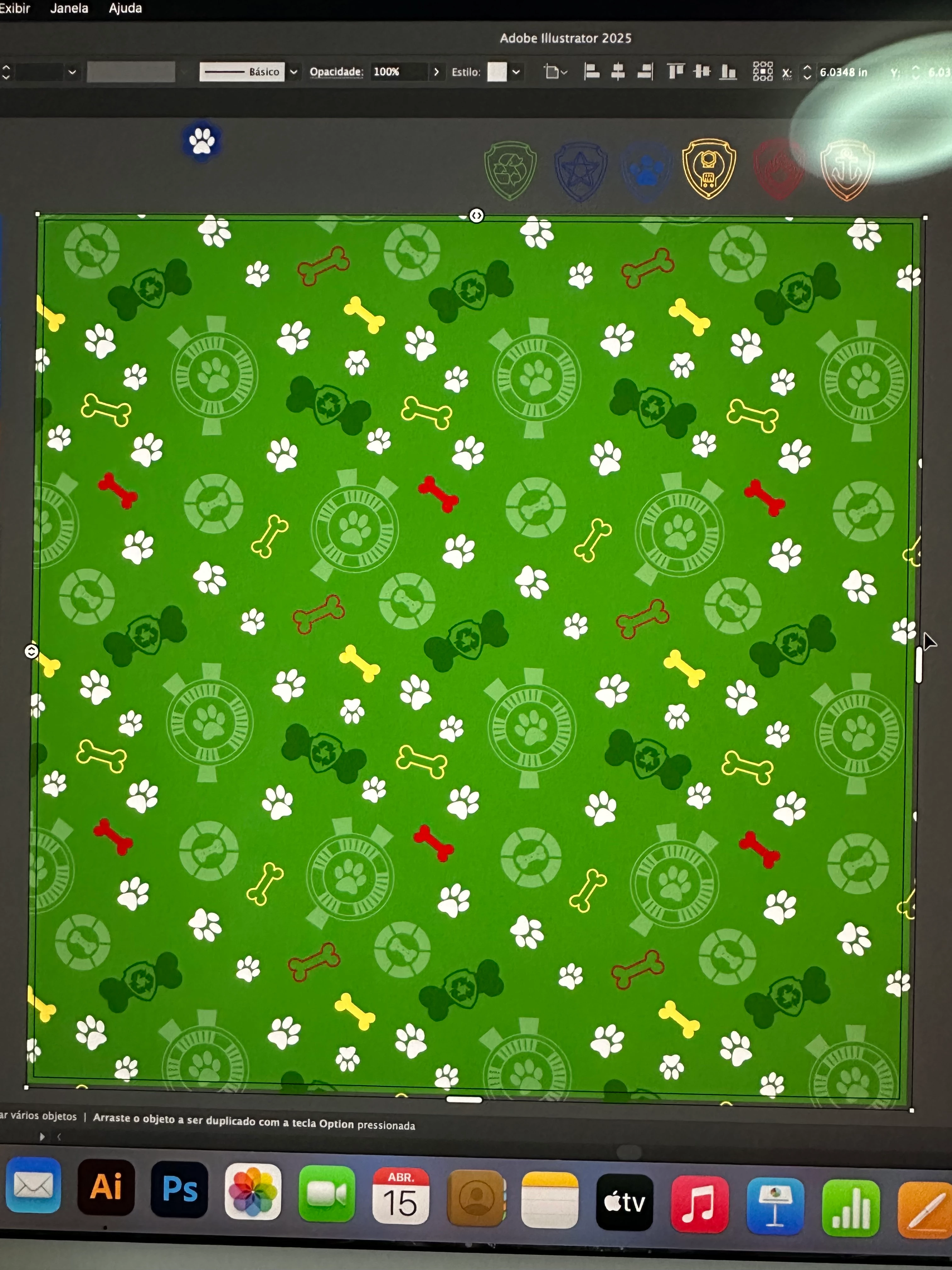Open the Ajuda menu

[125, 9]
